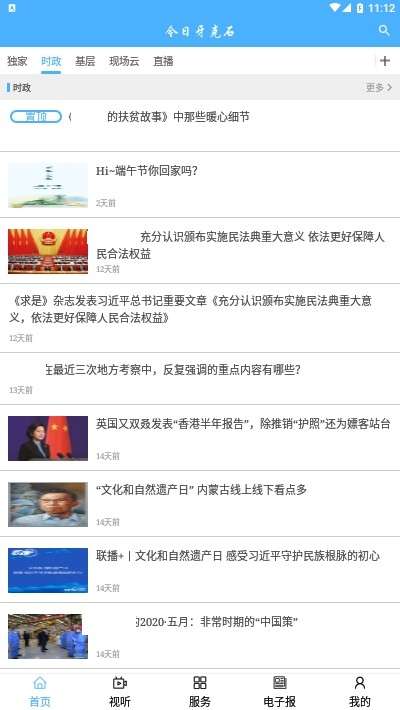The height and width of the screenshot is (710, 400).
Task: Tap 更多 to see more 时政 news
Action: tap(379, 87)
